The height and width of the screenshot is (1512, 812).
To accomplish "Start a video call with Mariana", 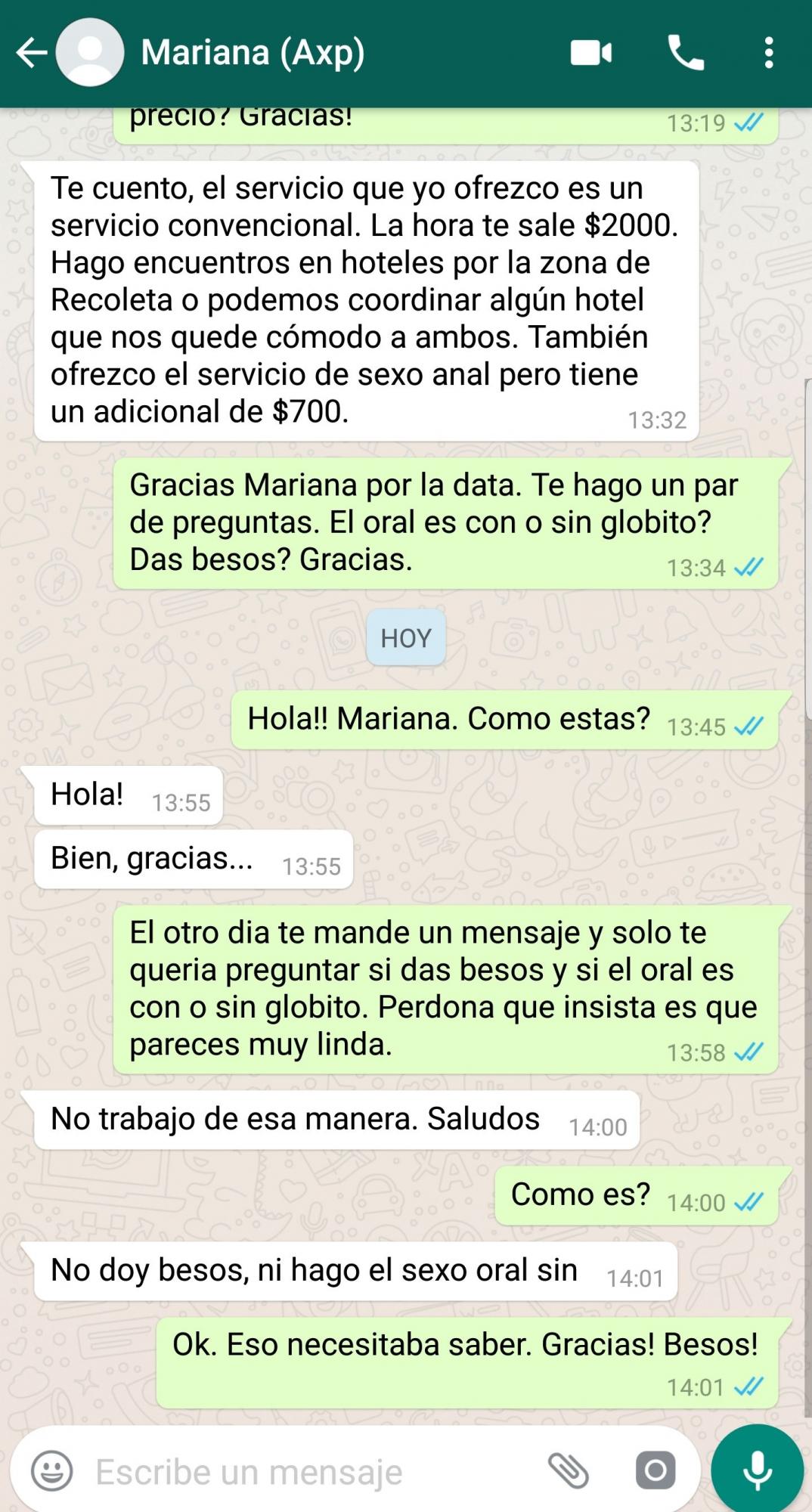I will click(x=591, y=54).
